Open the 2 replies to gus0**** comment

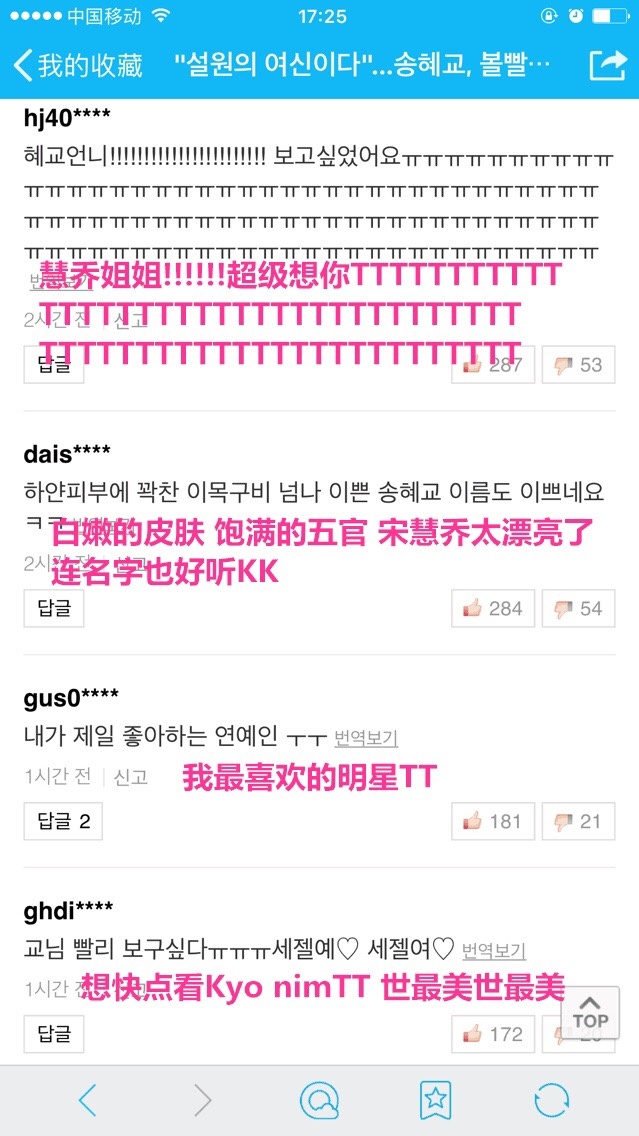tap(63, 821)
